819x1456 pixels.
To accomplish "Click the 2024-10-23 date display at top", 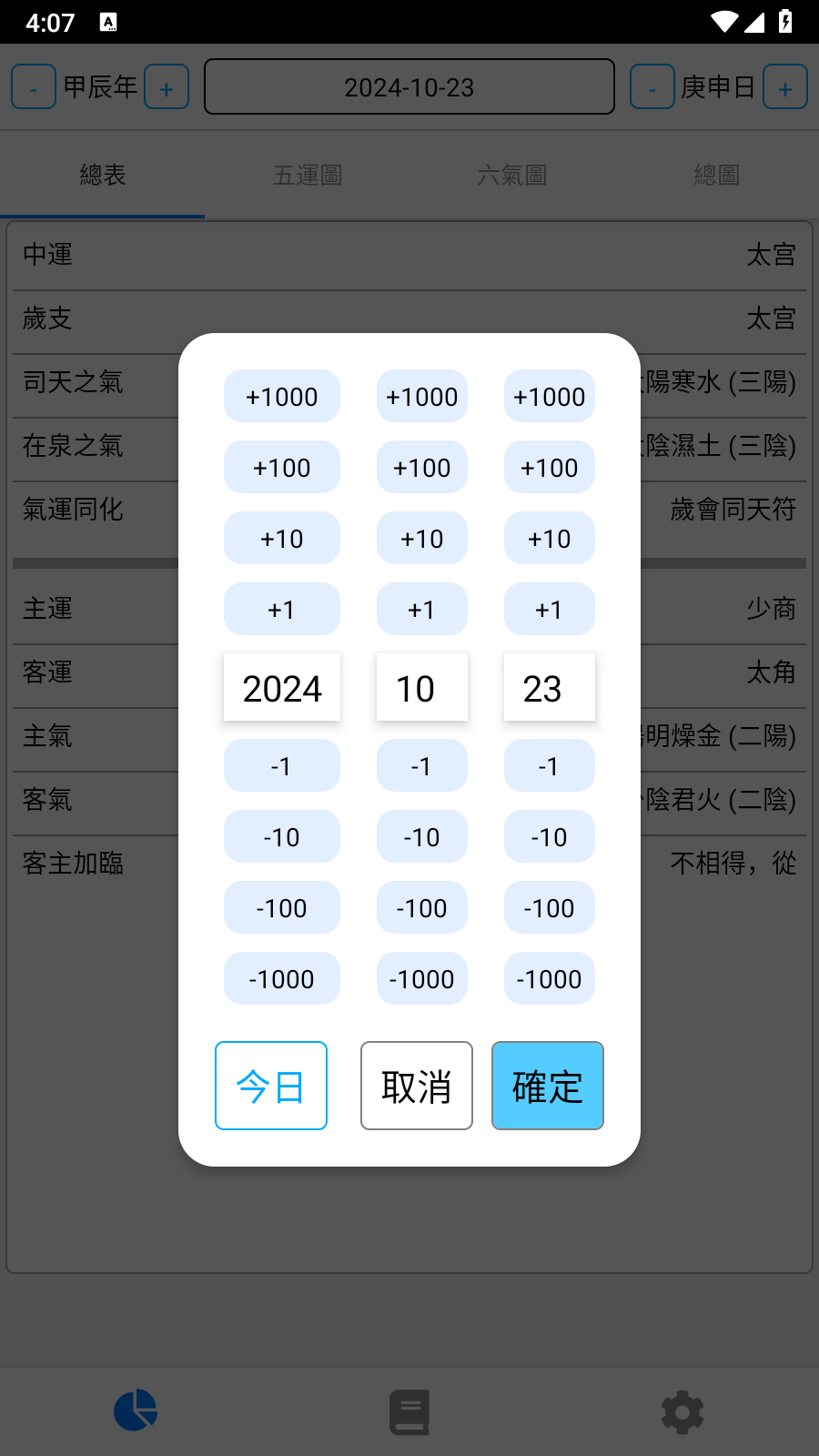I will tap(409, 86).
